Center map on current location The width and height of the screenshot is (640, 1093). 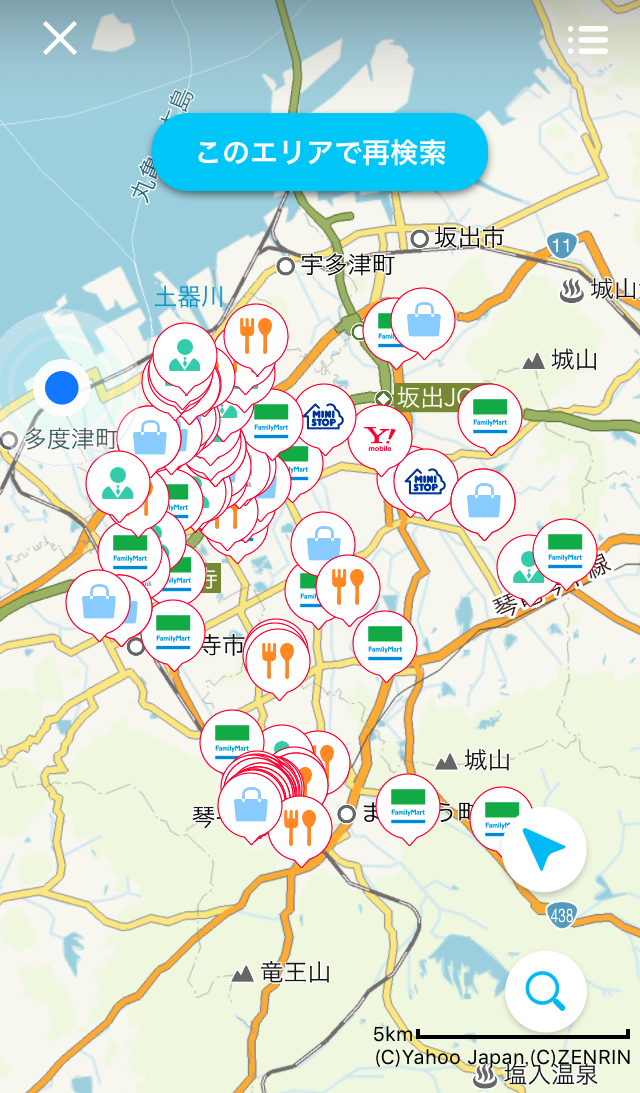point(544,849)
